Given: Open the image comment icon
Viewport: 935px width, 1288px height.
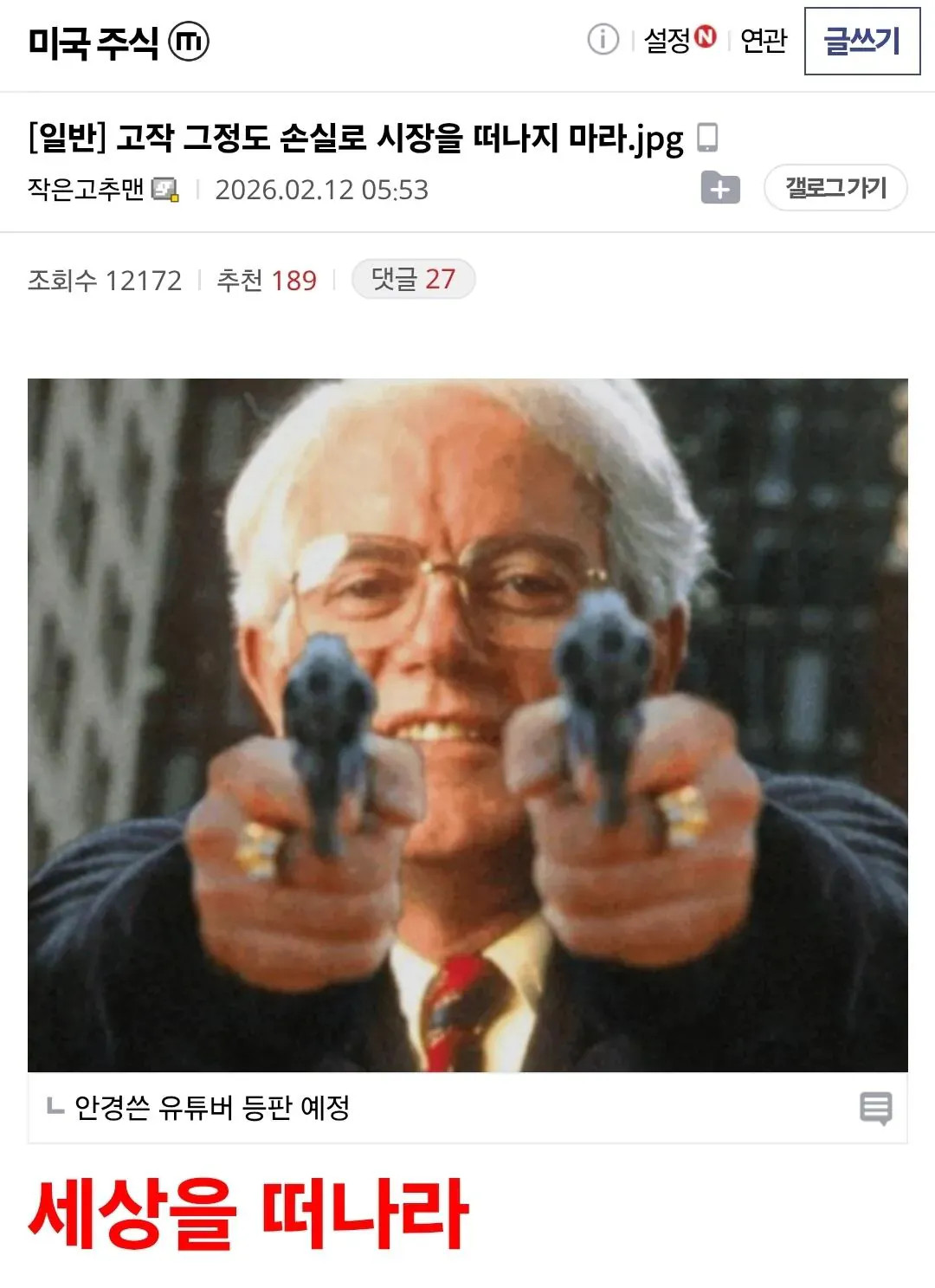Looking at the screenshot, I should pyautogui.click(x=875, y=1107).
